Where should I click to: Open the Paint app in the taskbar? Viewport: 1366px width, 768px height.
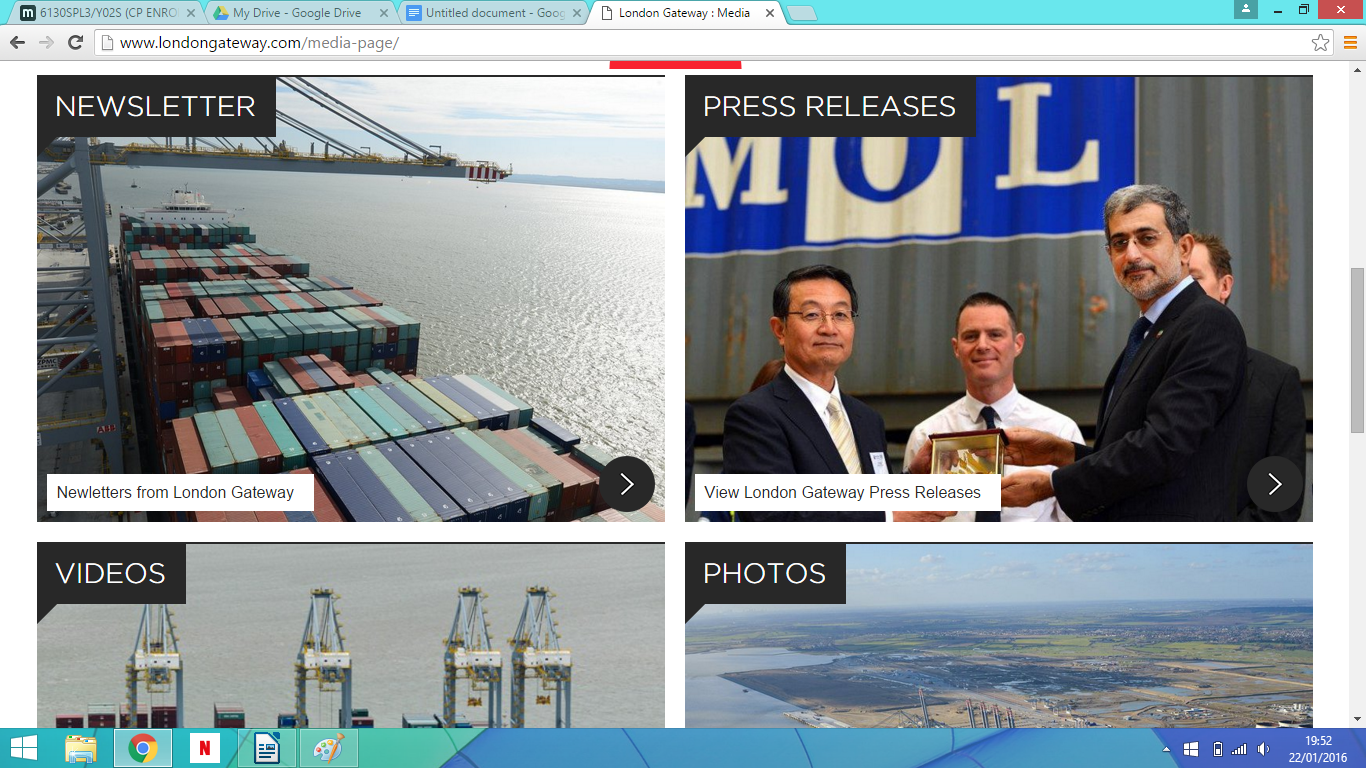(329, 748)
